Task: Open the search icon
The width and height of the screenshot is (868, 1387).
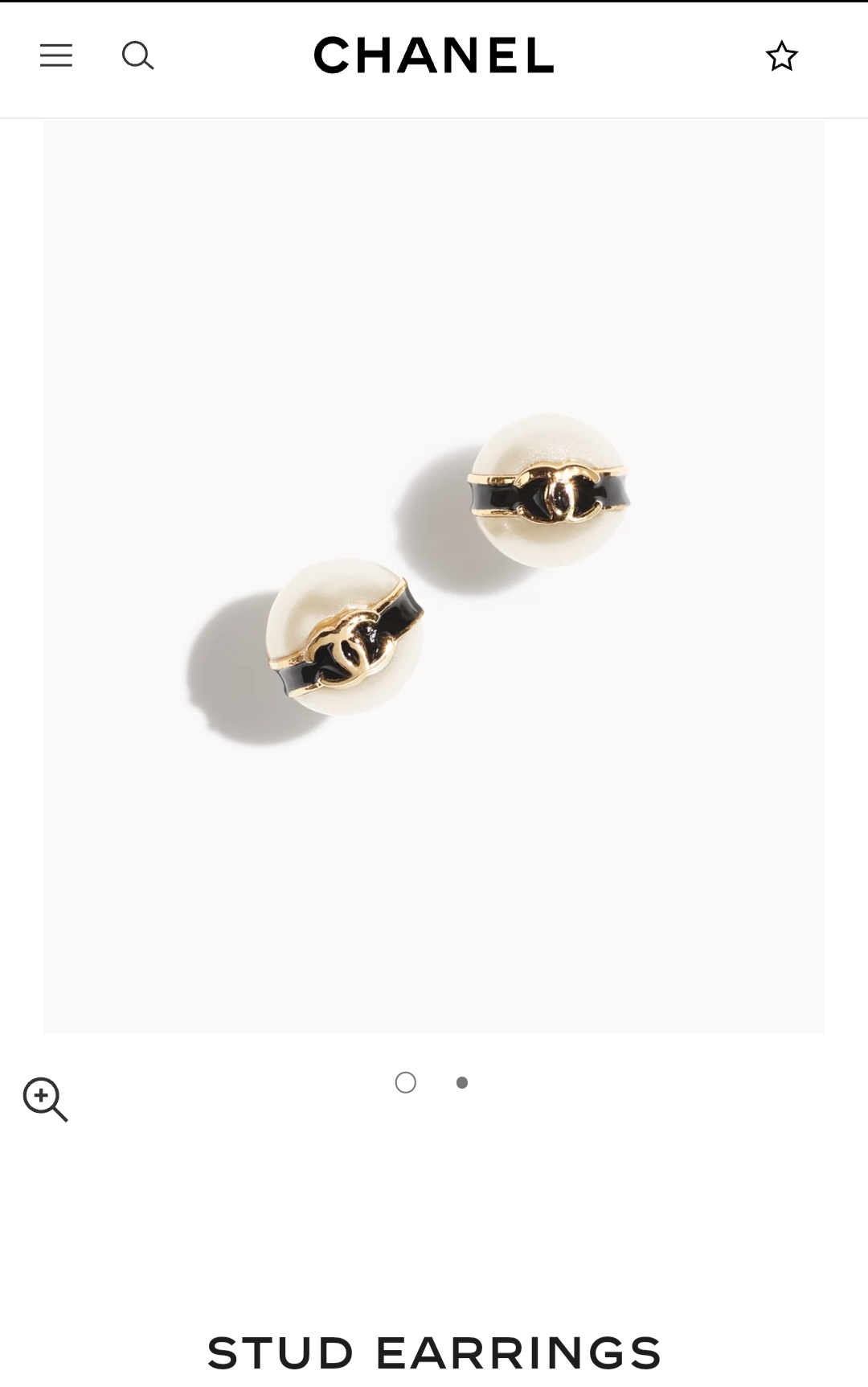Action: point(137,55)
